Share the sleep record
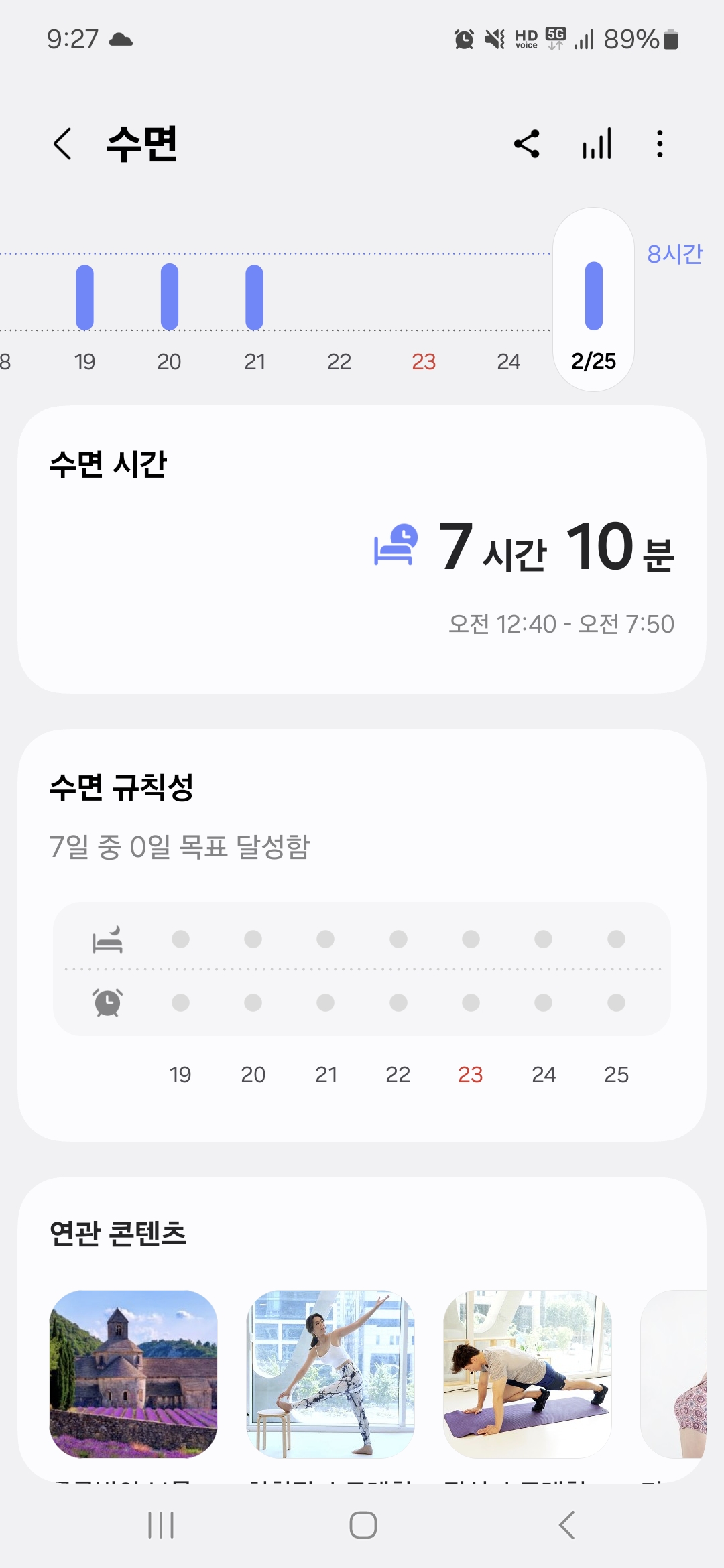 point(527,144)
